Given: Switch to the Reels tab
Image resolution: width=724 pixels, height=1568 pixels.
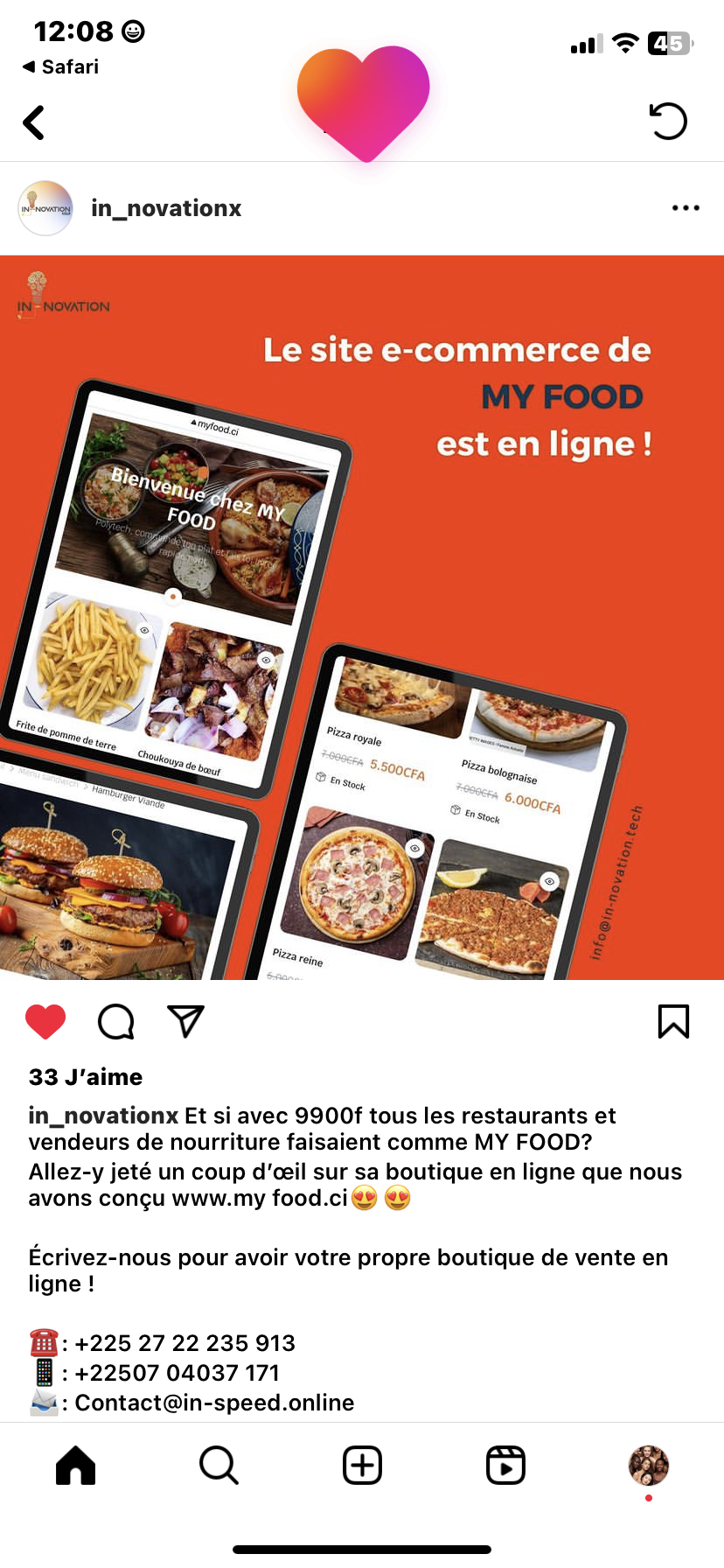Looking at the screenshot, I should (505, 1465).
